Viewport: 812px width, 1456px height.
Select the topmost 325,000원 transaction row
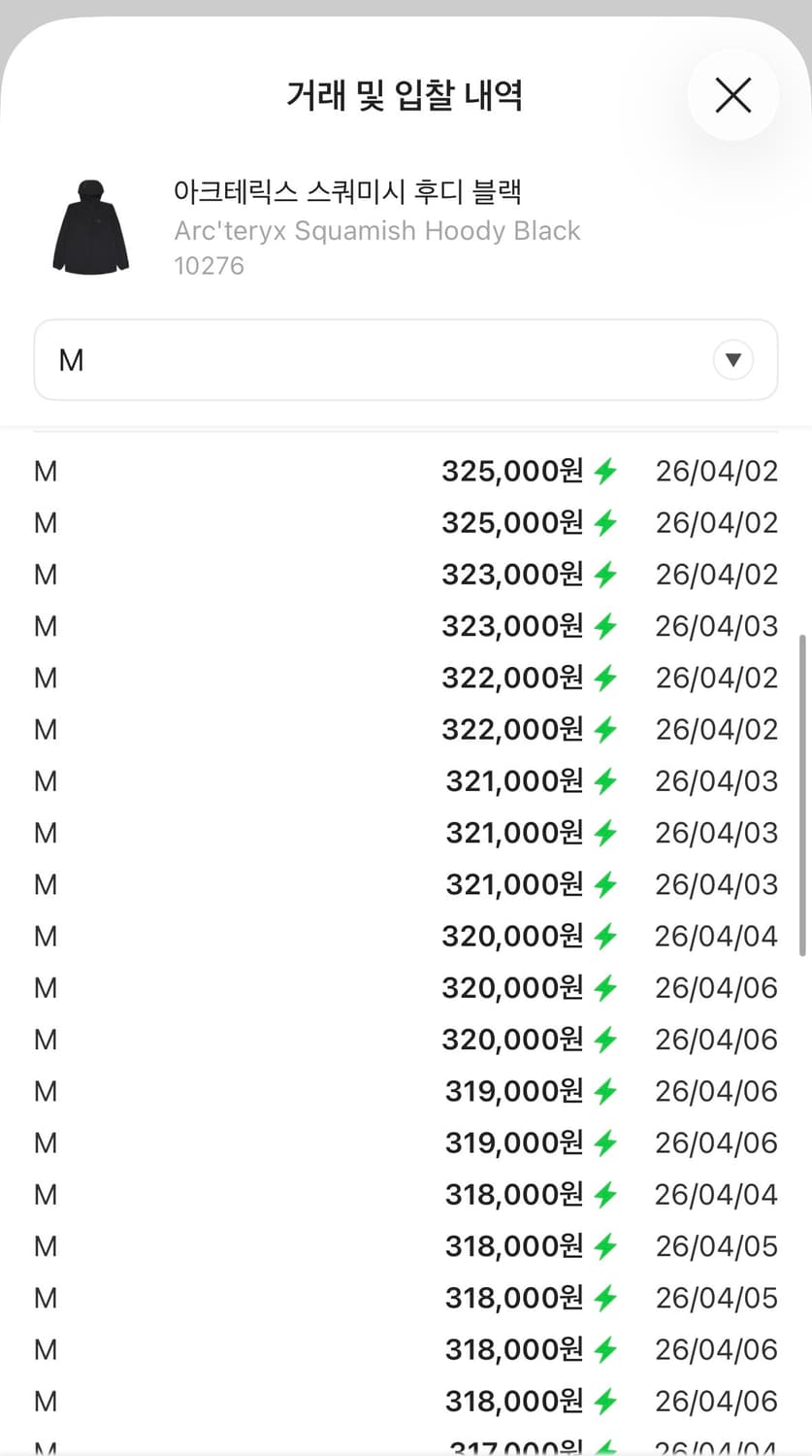click(406, 471)
